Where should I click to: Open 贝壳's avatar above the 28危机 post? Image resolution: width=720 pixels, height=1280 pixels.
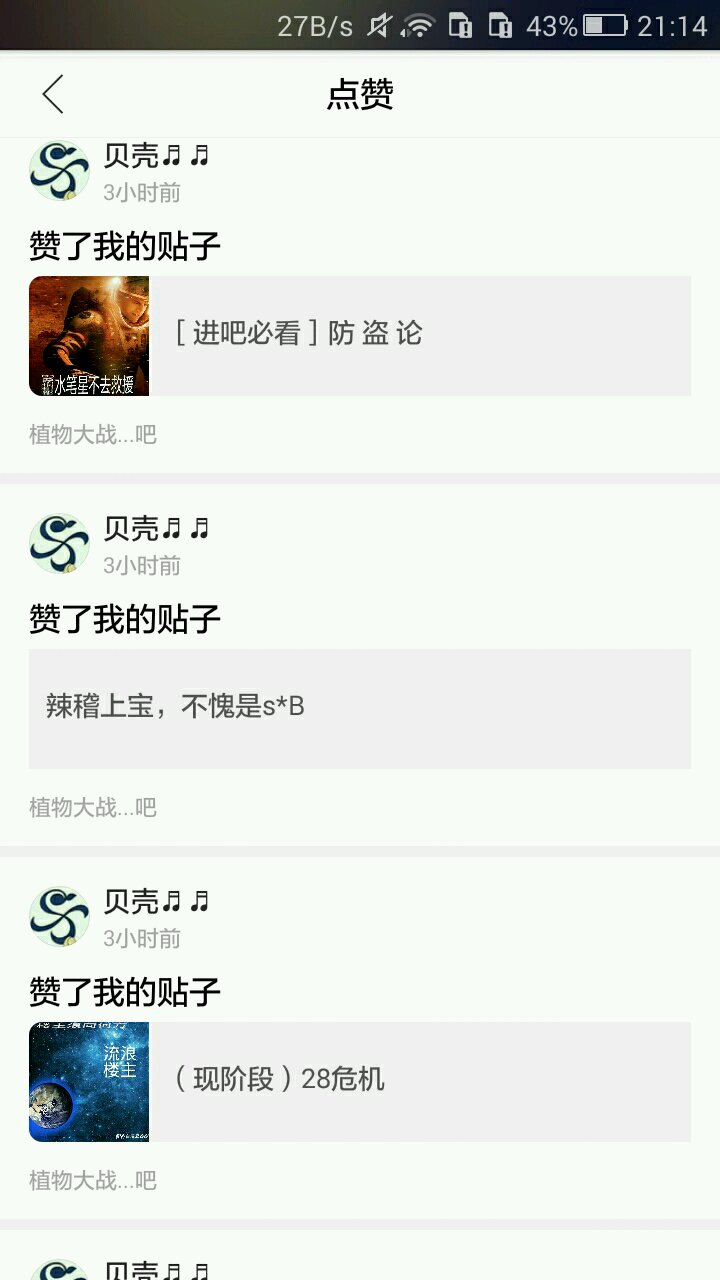(60, 916)
